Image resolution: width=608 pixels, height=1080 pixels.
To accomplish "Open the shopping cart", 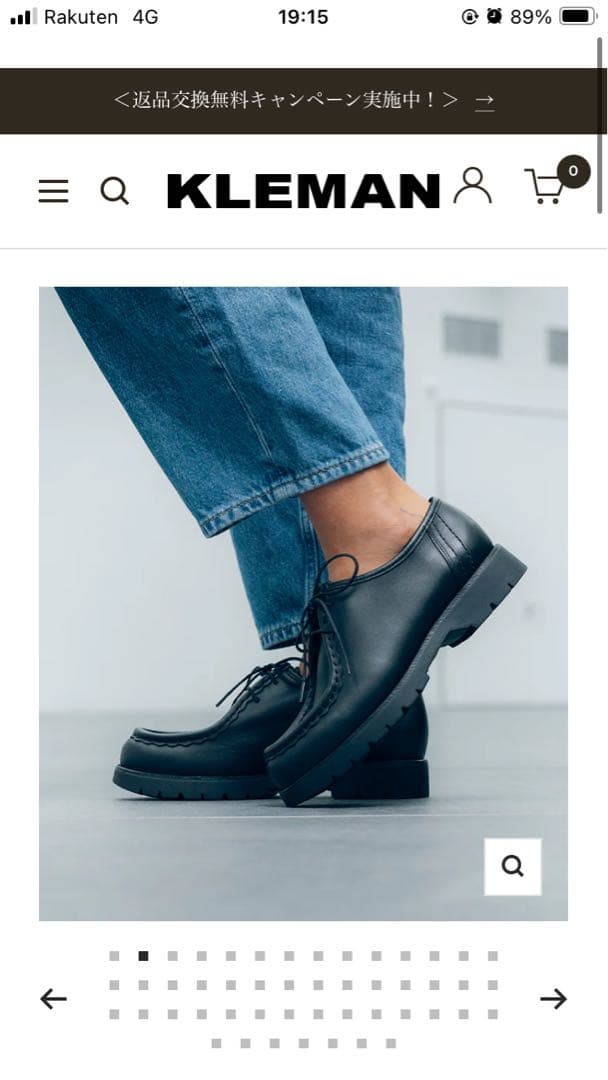I will click(x=547, y=187).
